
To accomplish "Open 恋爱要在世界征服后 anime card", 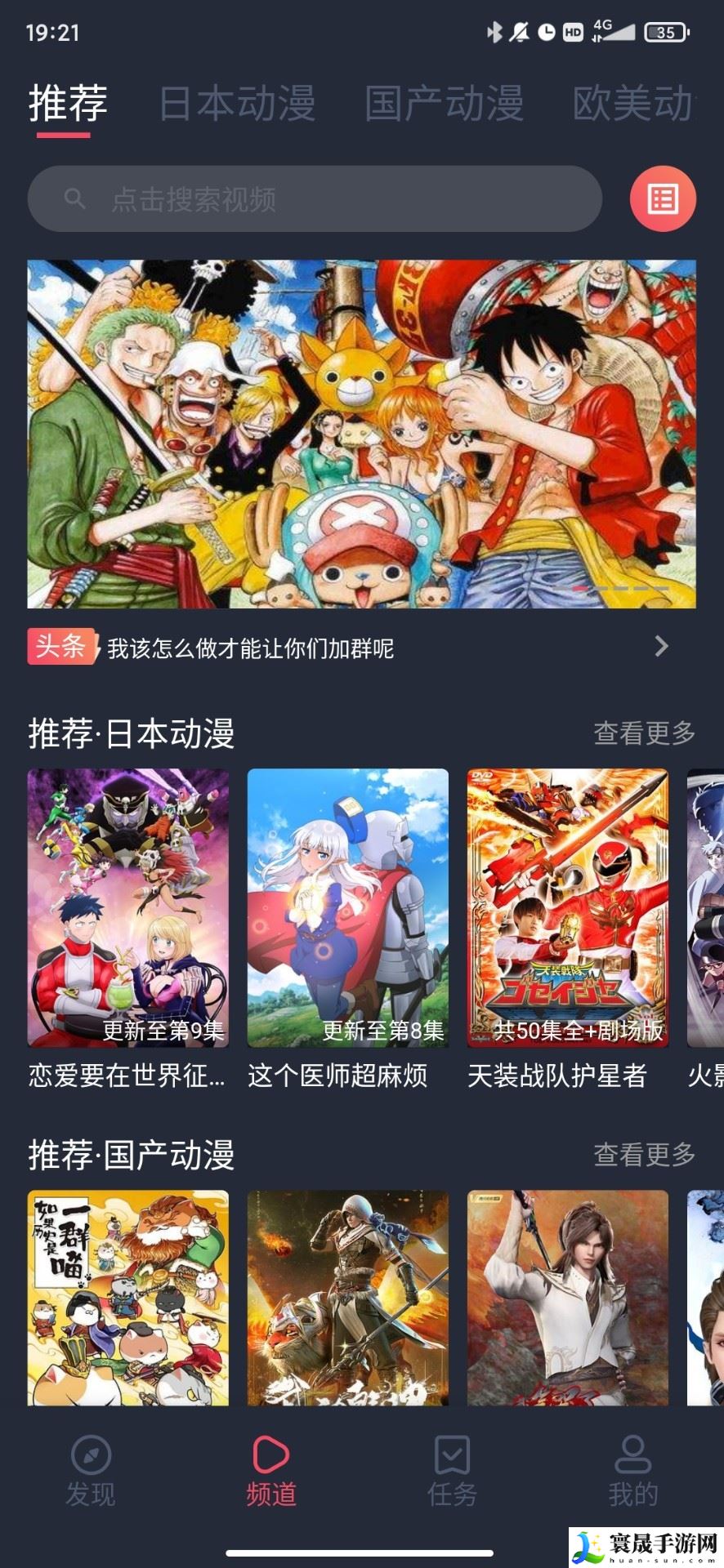I will [127, 908].
